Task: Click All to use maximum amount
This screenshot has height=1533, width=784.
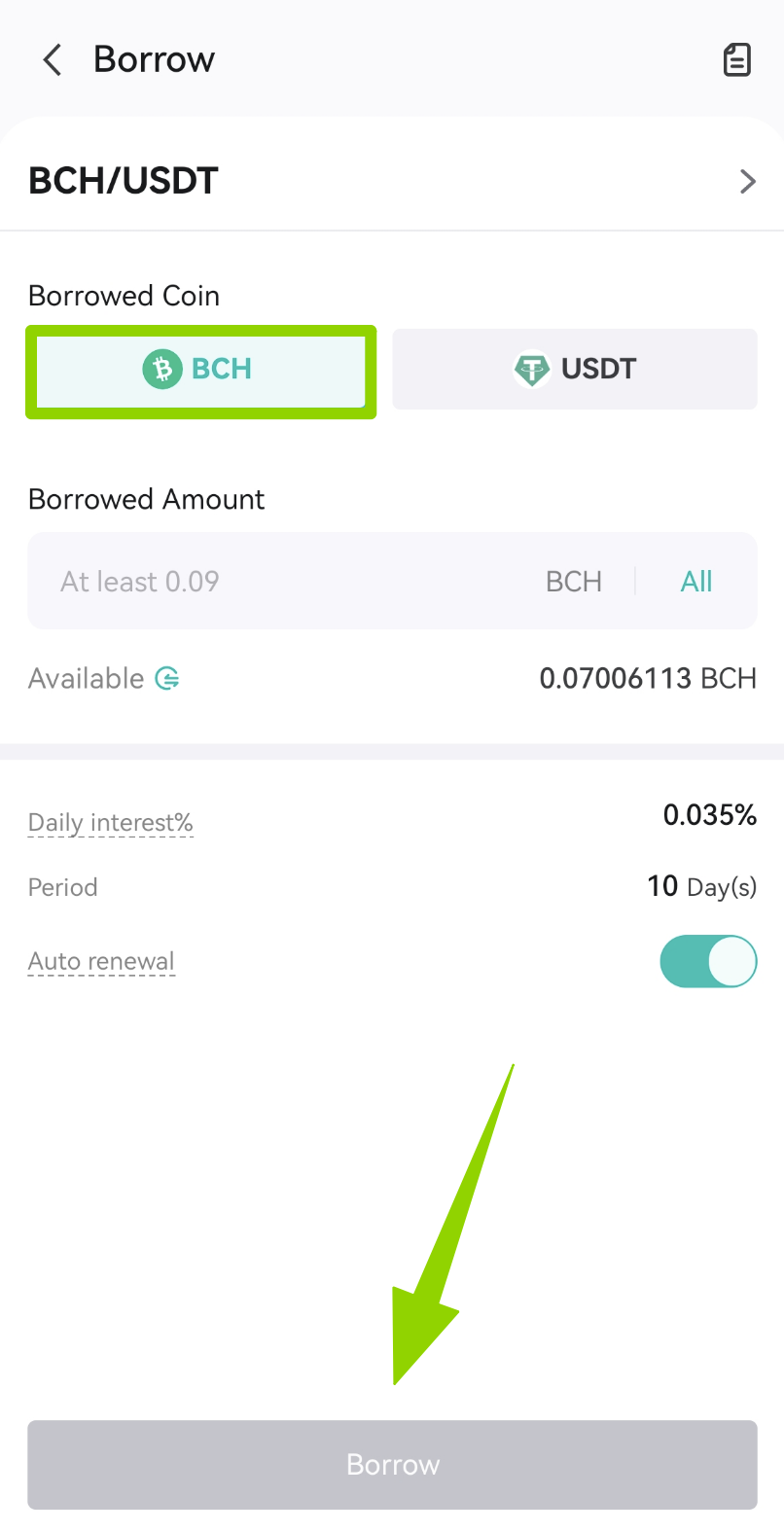Action: (696, 581)
